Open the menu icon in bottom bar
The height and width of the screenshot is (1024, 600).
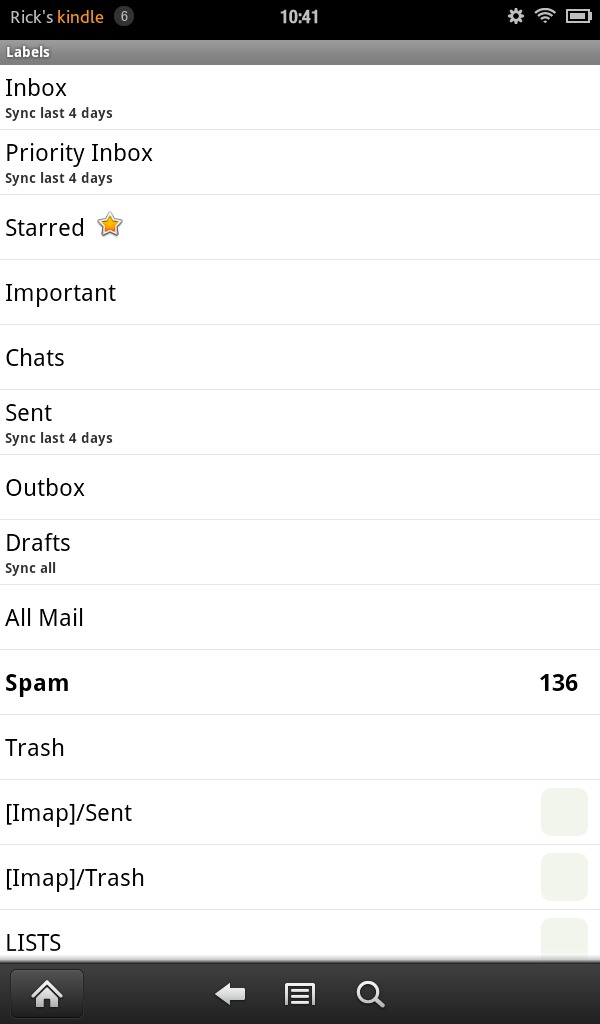(300, 994)
